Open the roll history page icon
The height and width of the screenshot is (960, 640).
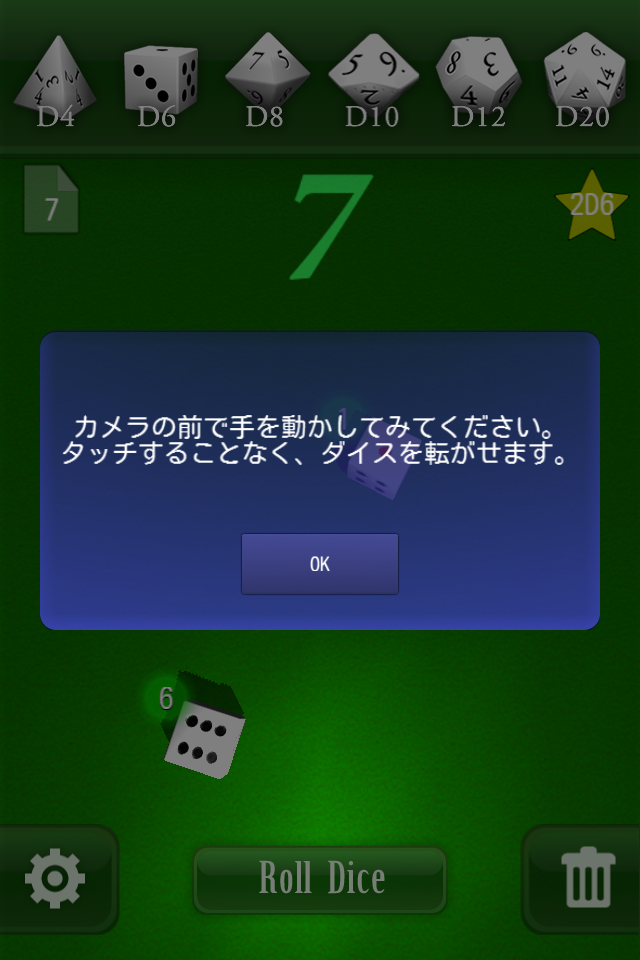pyautogui.click(x=51, y=200)
